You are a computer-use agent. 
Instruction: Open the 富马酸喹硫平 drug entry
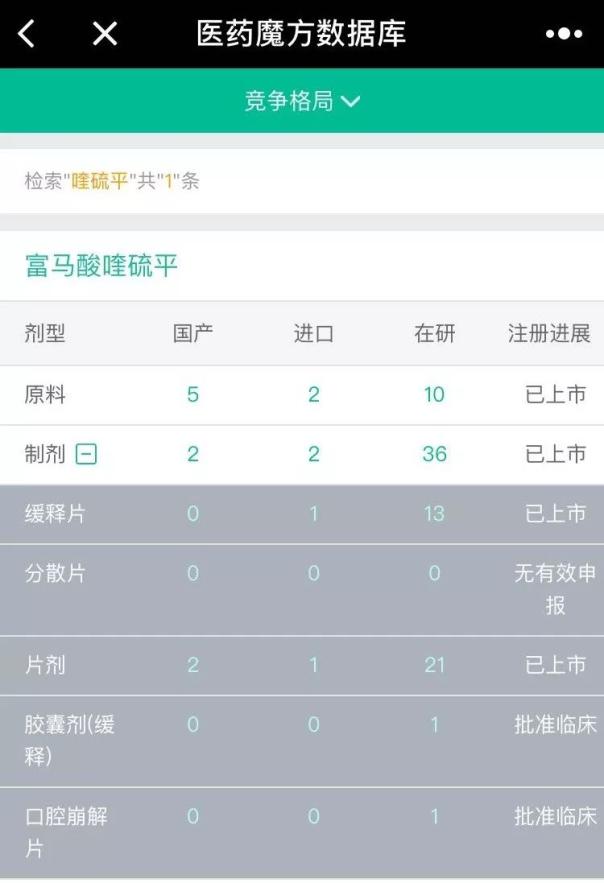[102, 266]
